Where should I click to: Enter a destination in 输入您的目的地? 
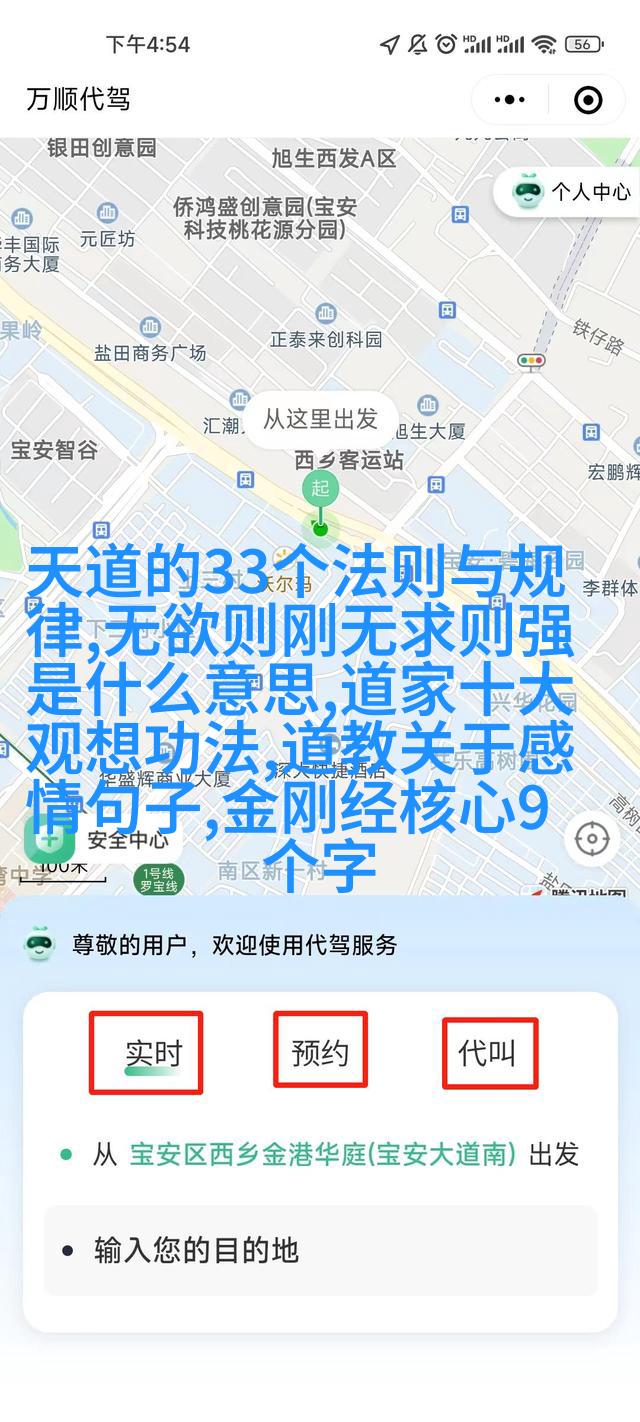(x=320, y=1250)
